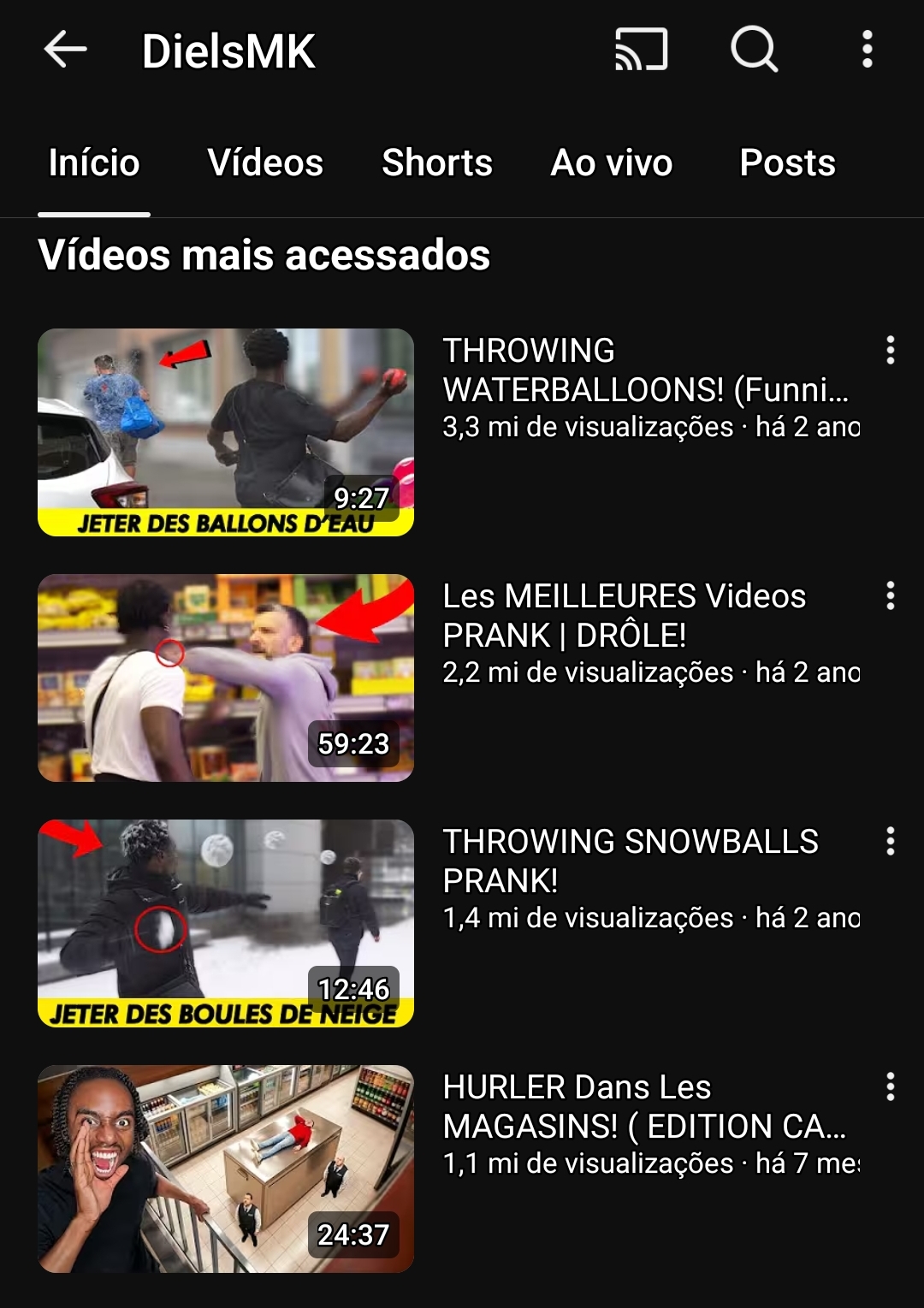Screen dimensions: 924x1308
Task: Open the channel overflow menu in top bar
Action: tap(867, 50)
